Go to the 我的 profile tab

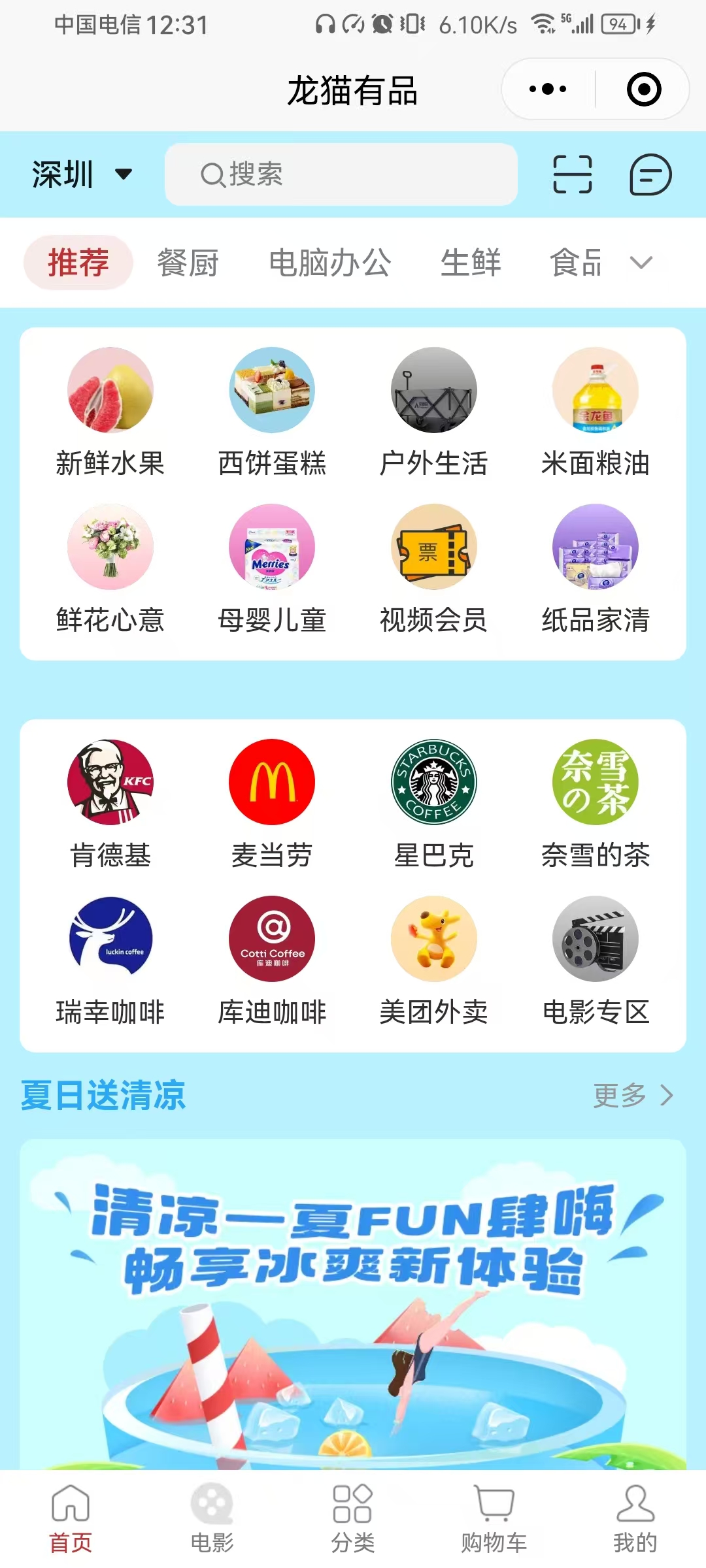pyautogui.click(x=635, y=1518)
